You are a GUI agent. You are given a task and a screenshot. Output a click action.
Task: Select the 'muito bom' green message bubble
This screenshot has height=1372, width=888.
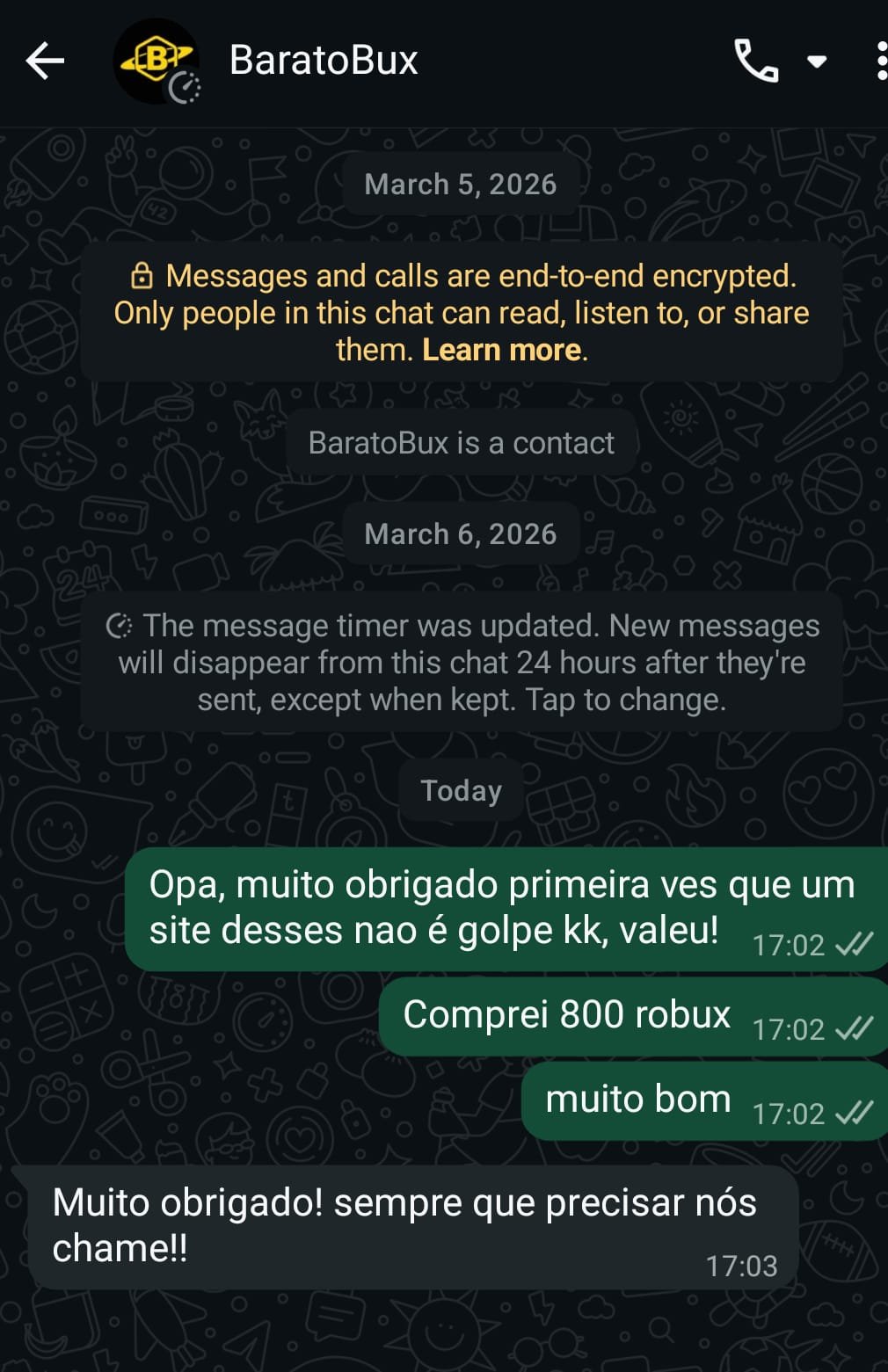tap(637, 1097)
